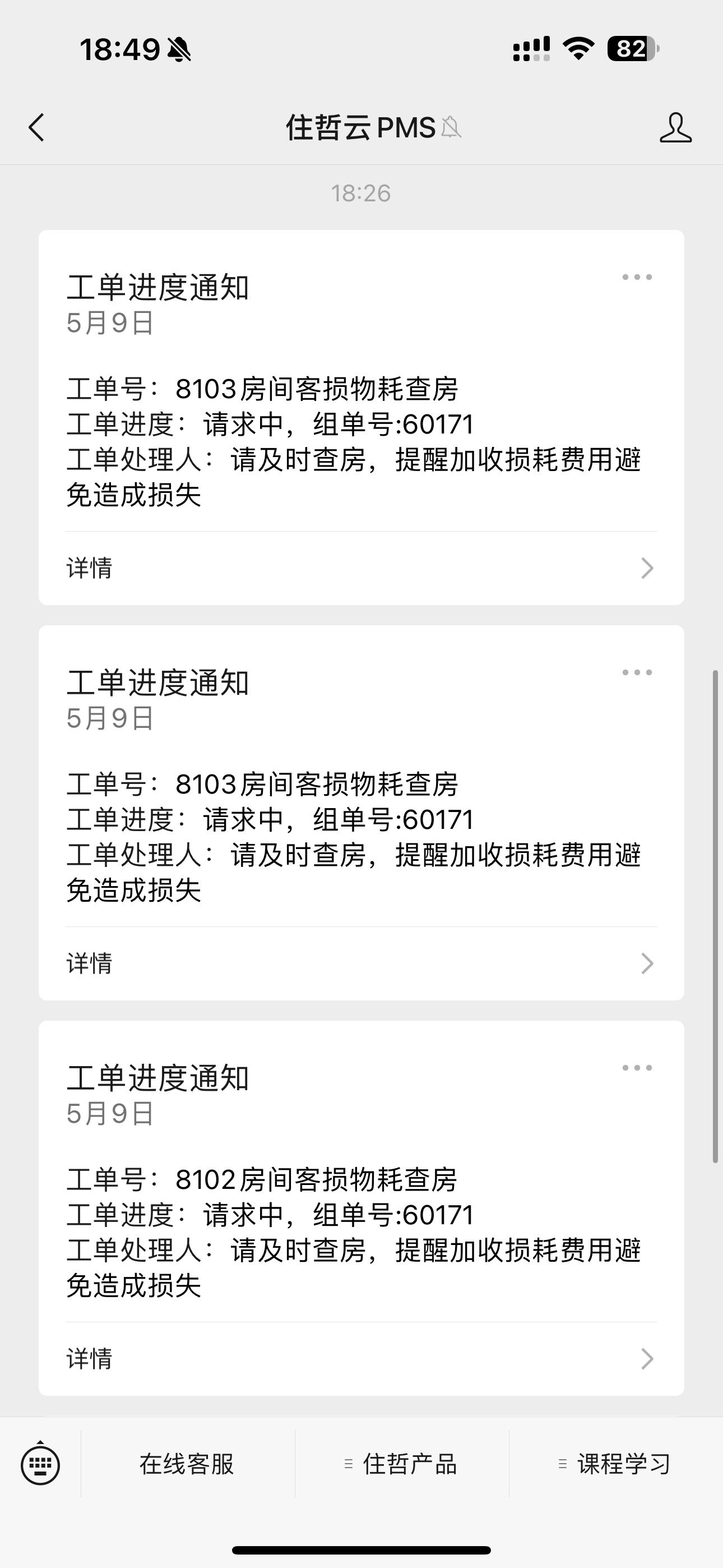Image resolution: width=723 pixels, height=1568 pixels.
Task: Open the 在线客服 menu
Action: click(x=187, y=1464)
